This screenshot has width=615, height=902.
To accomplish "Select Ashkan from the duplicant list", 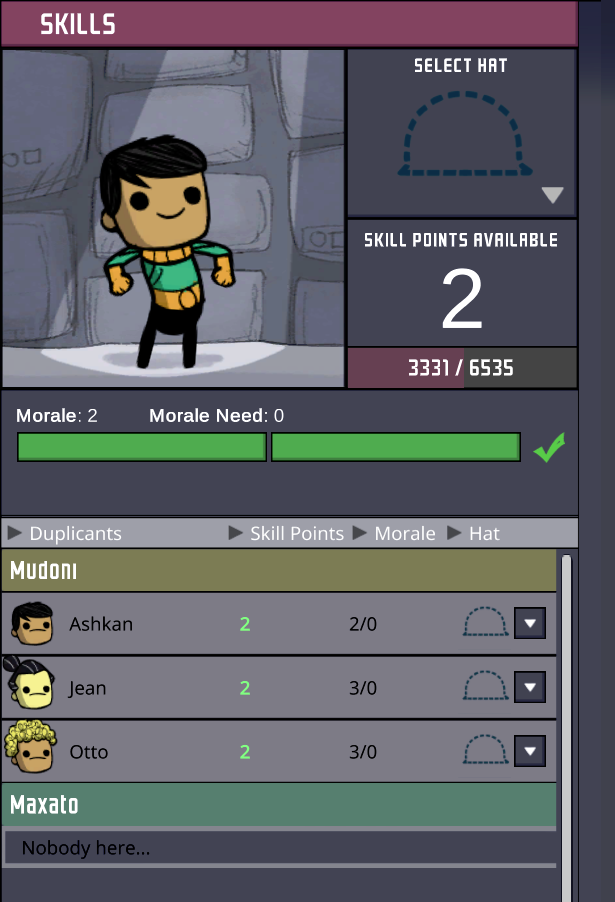I will pyautogui.click(x=101, y=624).
